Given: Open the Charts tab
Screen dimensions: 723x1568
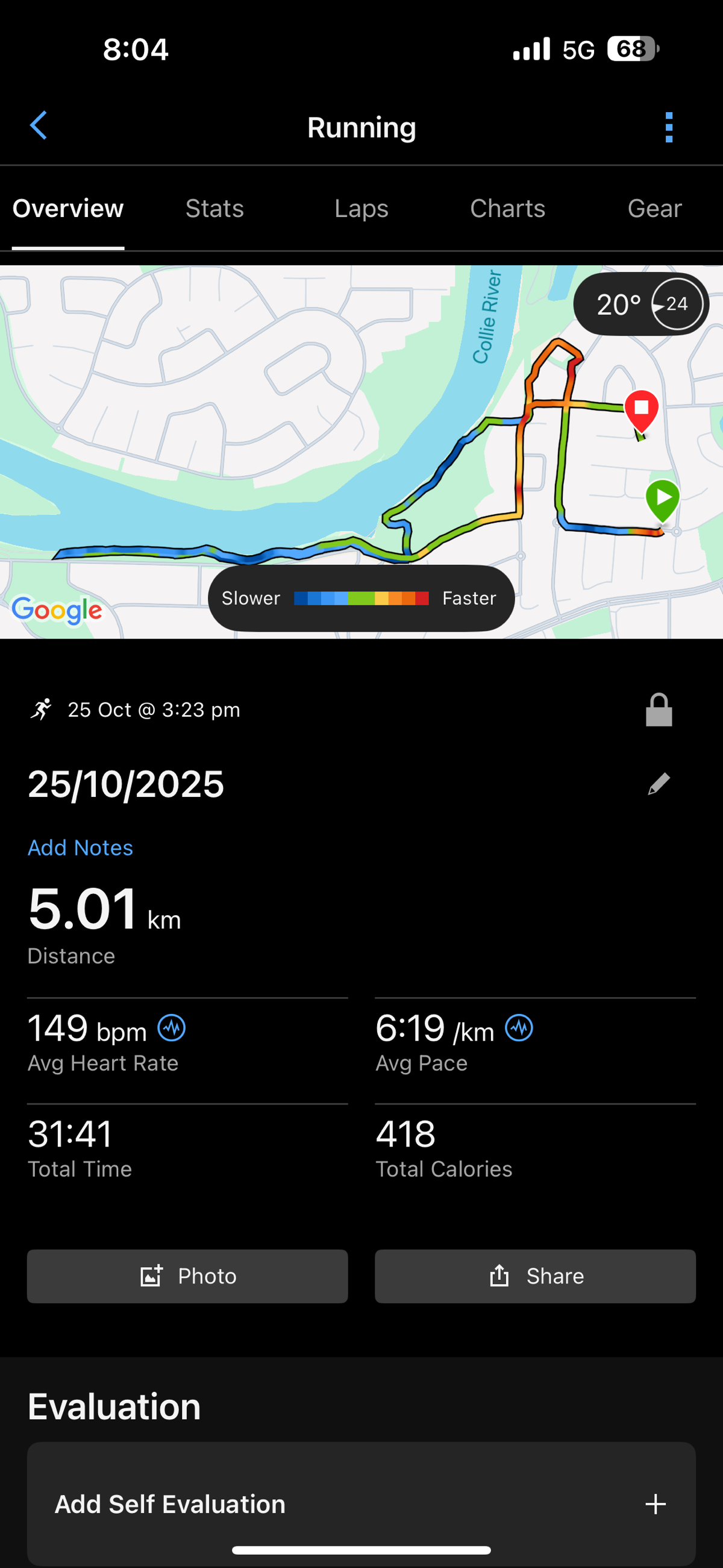Looking at the screenshot, I should (507, 209).
